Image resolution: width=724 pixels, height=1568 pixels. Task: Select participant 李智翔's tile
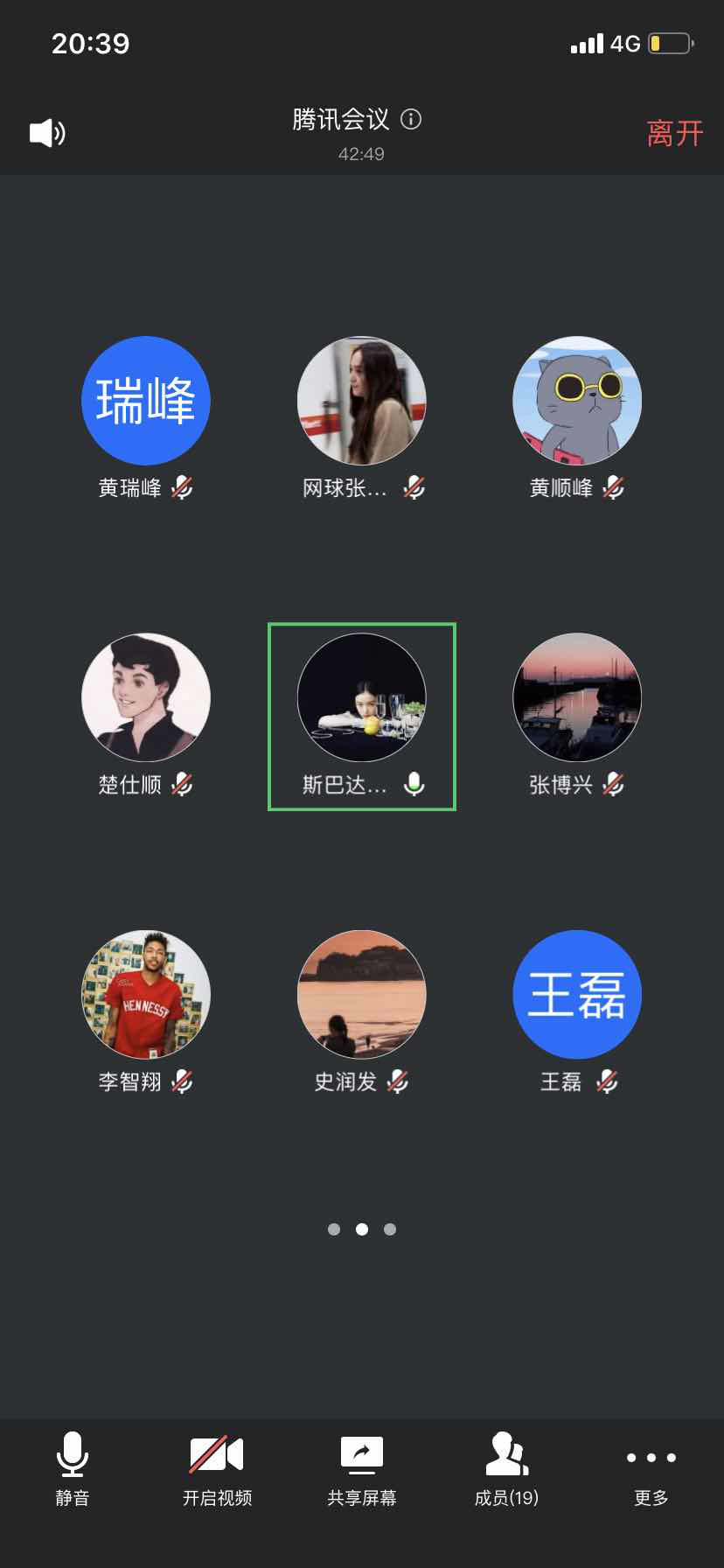click(146, 995)
